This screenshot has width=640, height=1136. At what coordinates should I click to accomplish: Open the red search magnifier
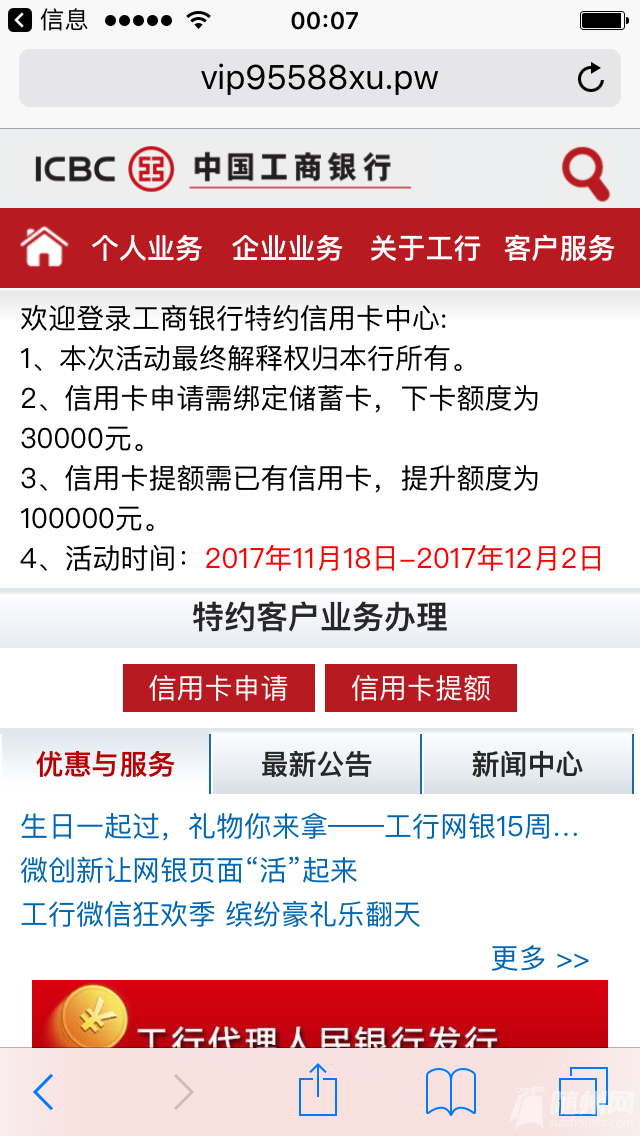(585, 172)
